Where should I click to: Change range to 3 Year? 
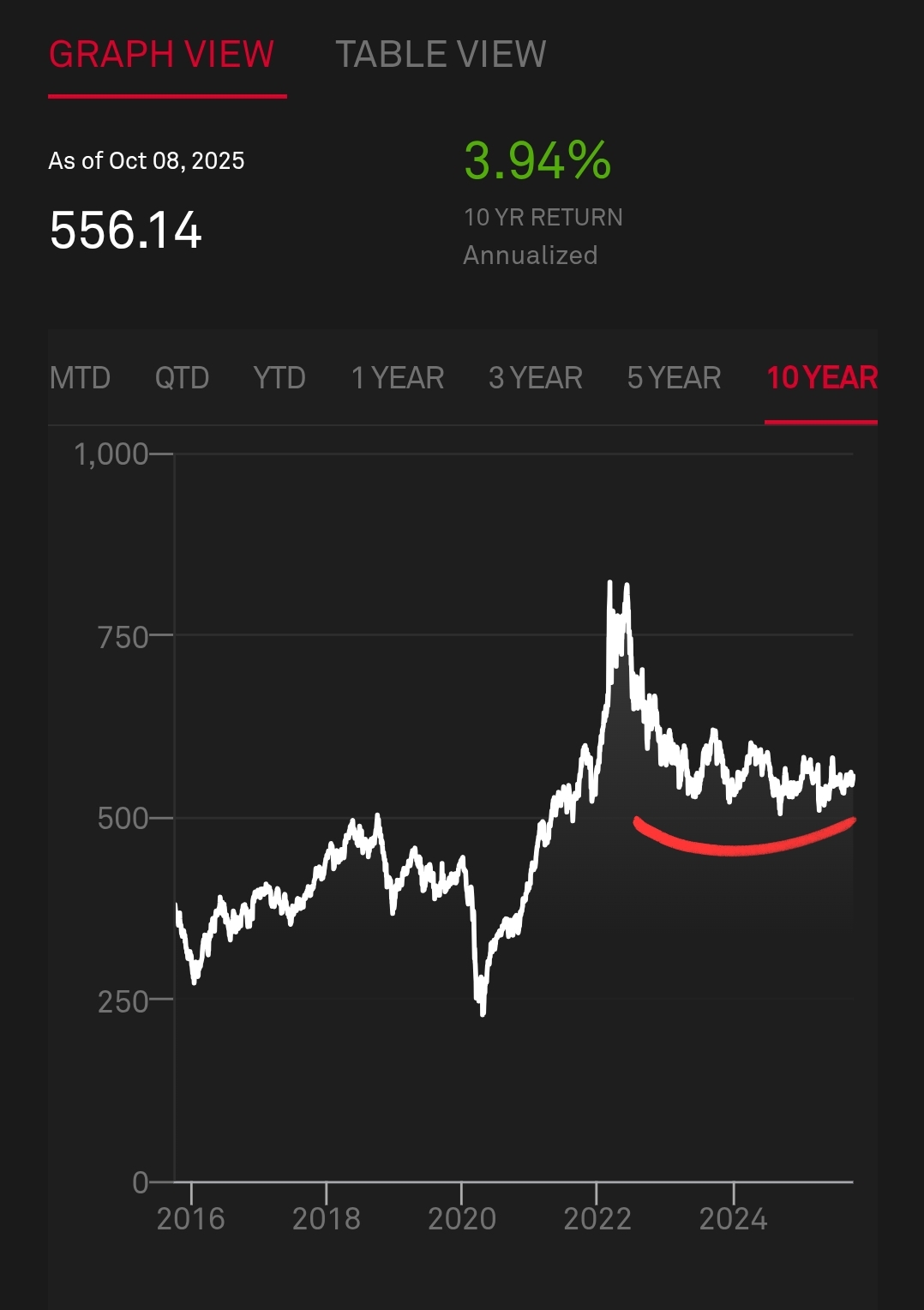point(536,378)
